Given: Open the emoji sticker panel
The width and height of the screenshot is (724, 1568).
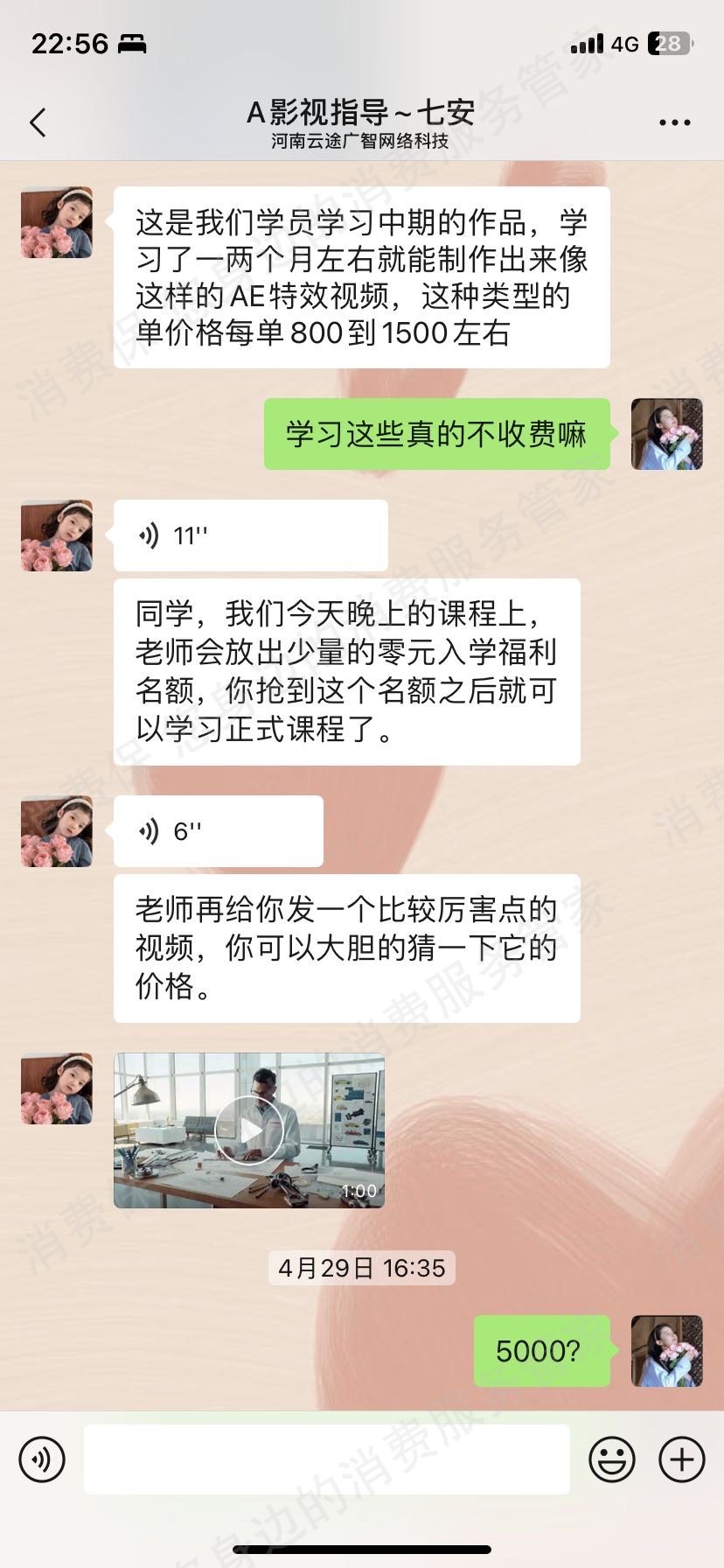Looking at the screenshot, I should point(611,1459).
